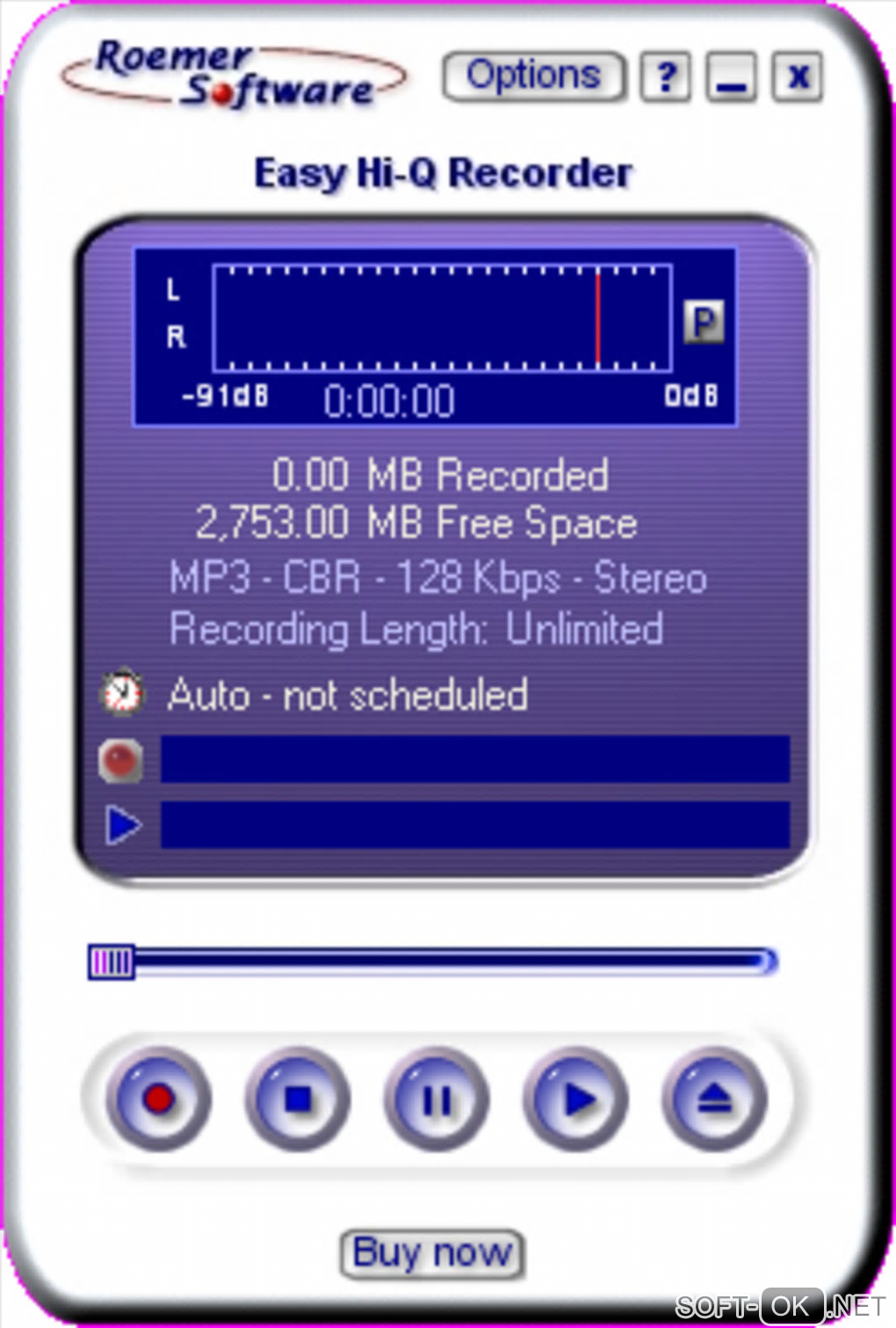Pause the recording
This screenshot has width=896, height=1328.
pos(437,1099)
